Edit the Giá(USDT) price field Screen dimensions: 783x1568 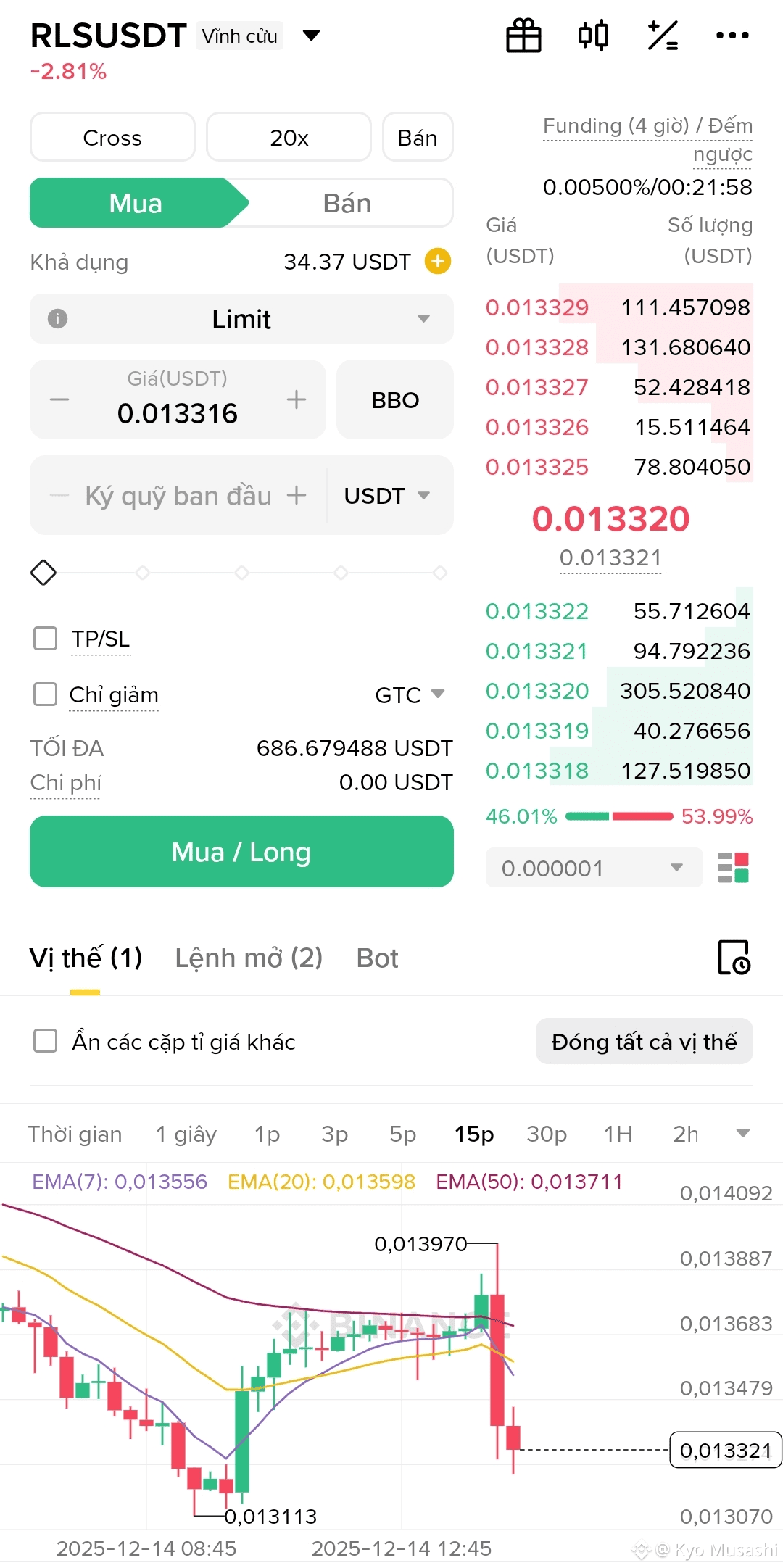(x=178, y=412)
